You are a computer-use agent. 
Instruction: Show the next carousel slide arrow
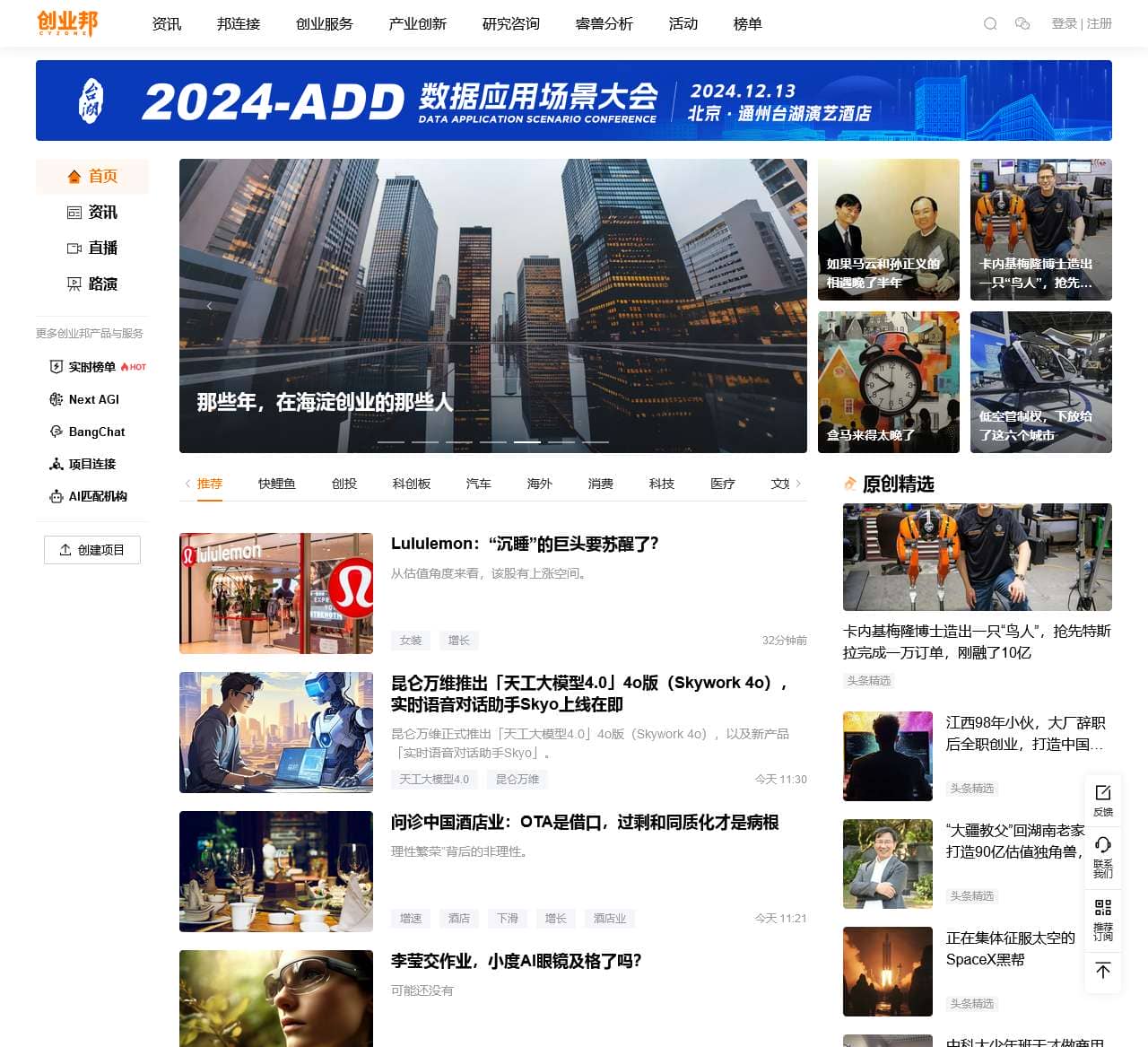777,306
